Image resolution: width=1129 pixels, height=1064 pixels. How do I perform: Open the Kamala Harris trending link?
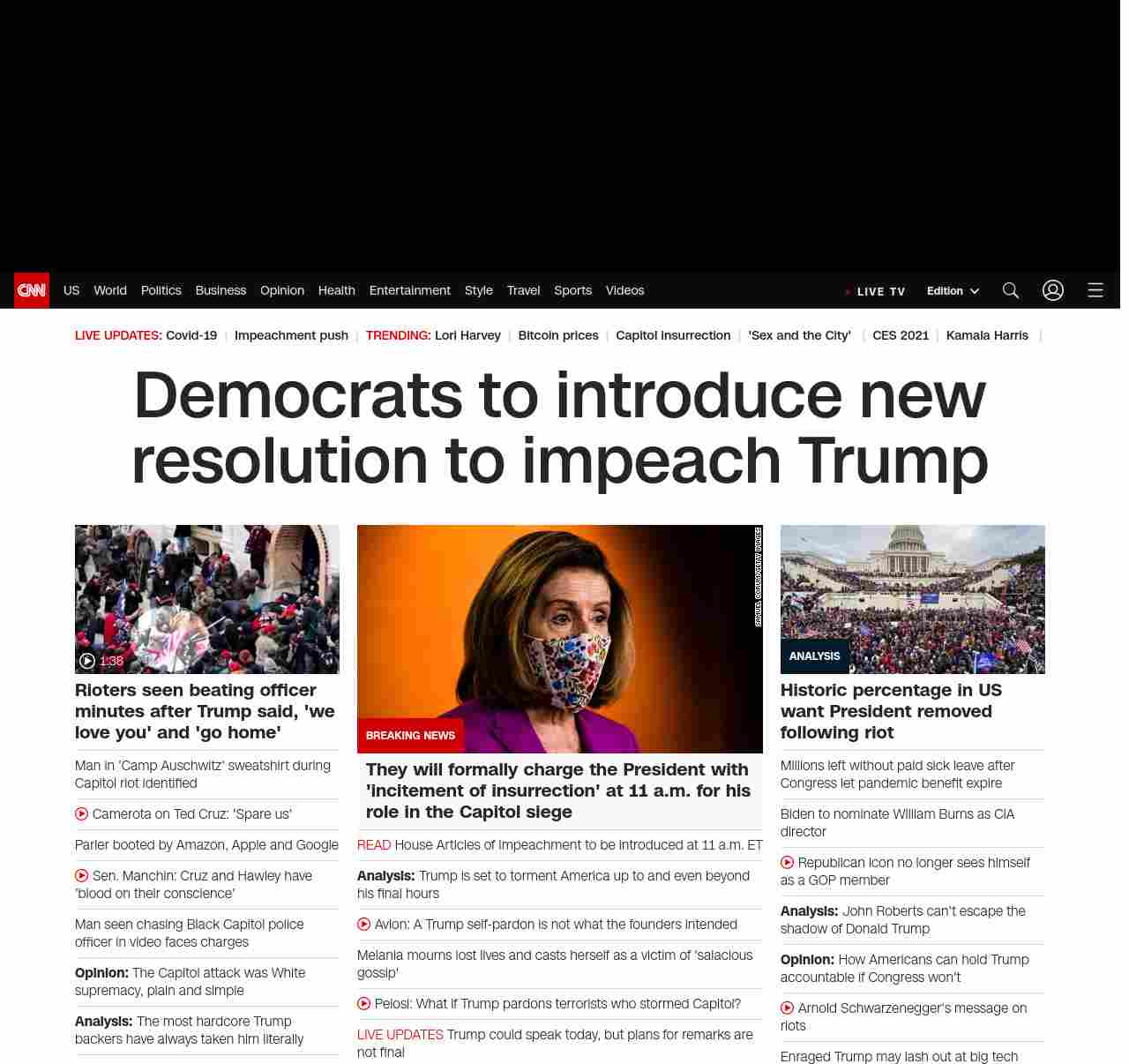tap(986, 335)
